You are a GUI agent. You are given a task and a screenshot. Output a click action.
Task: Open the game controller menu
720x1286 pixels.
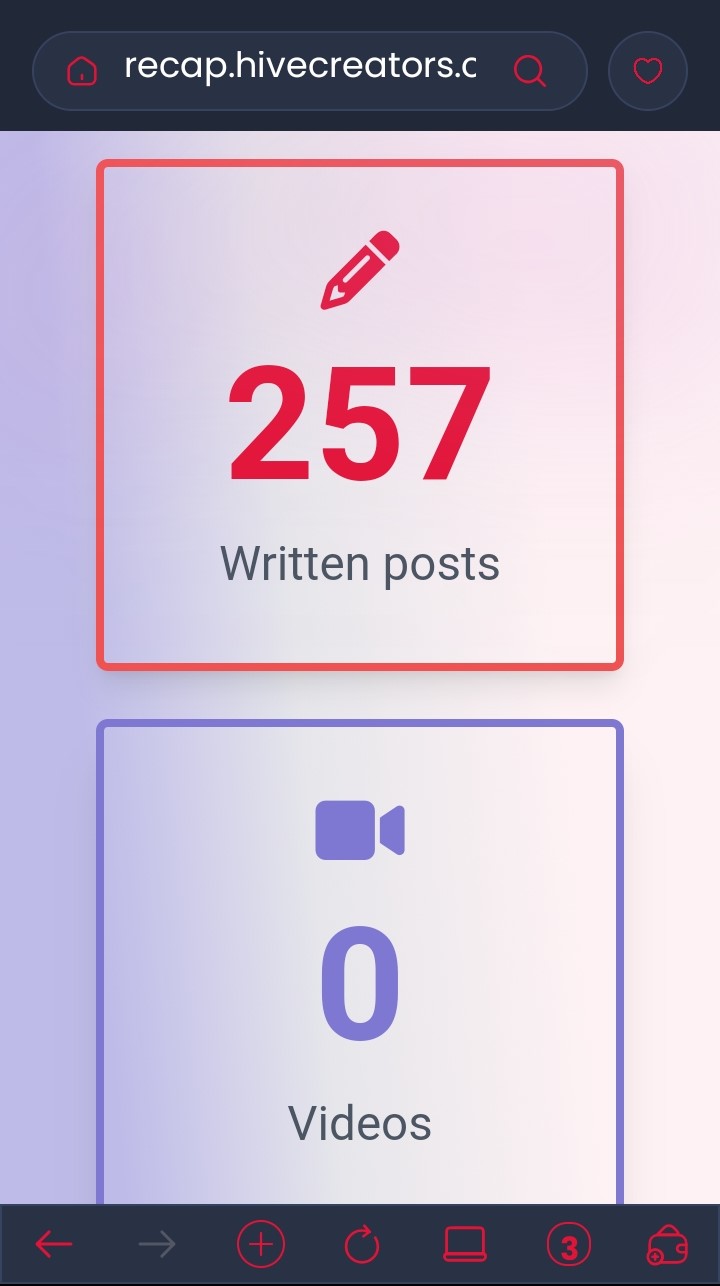click(x=667, y=1246)
